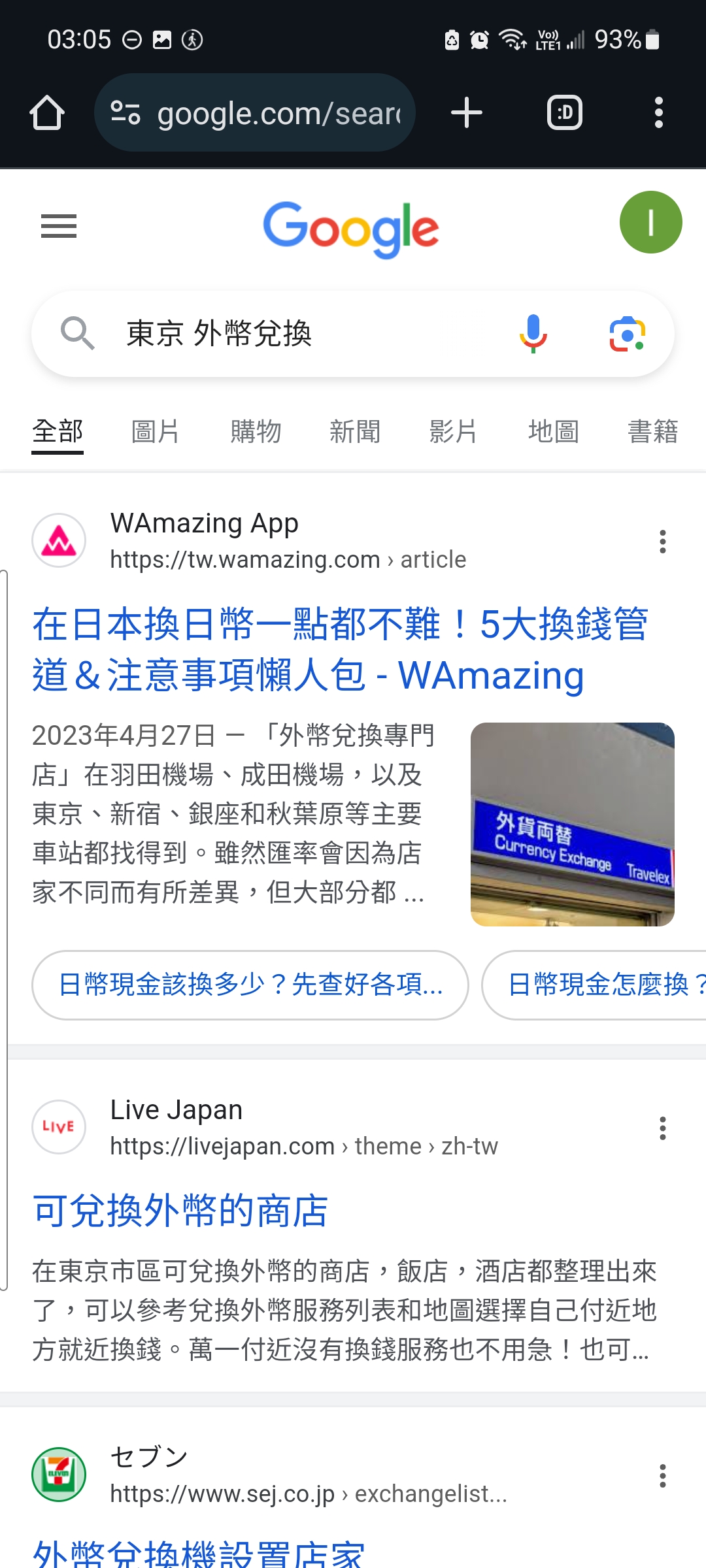Start voice search with the microphone
This screenshot has height=1568, width=706.
533,334
